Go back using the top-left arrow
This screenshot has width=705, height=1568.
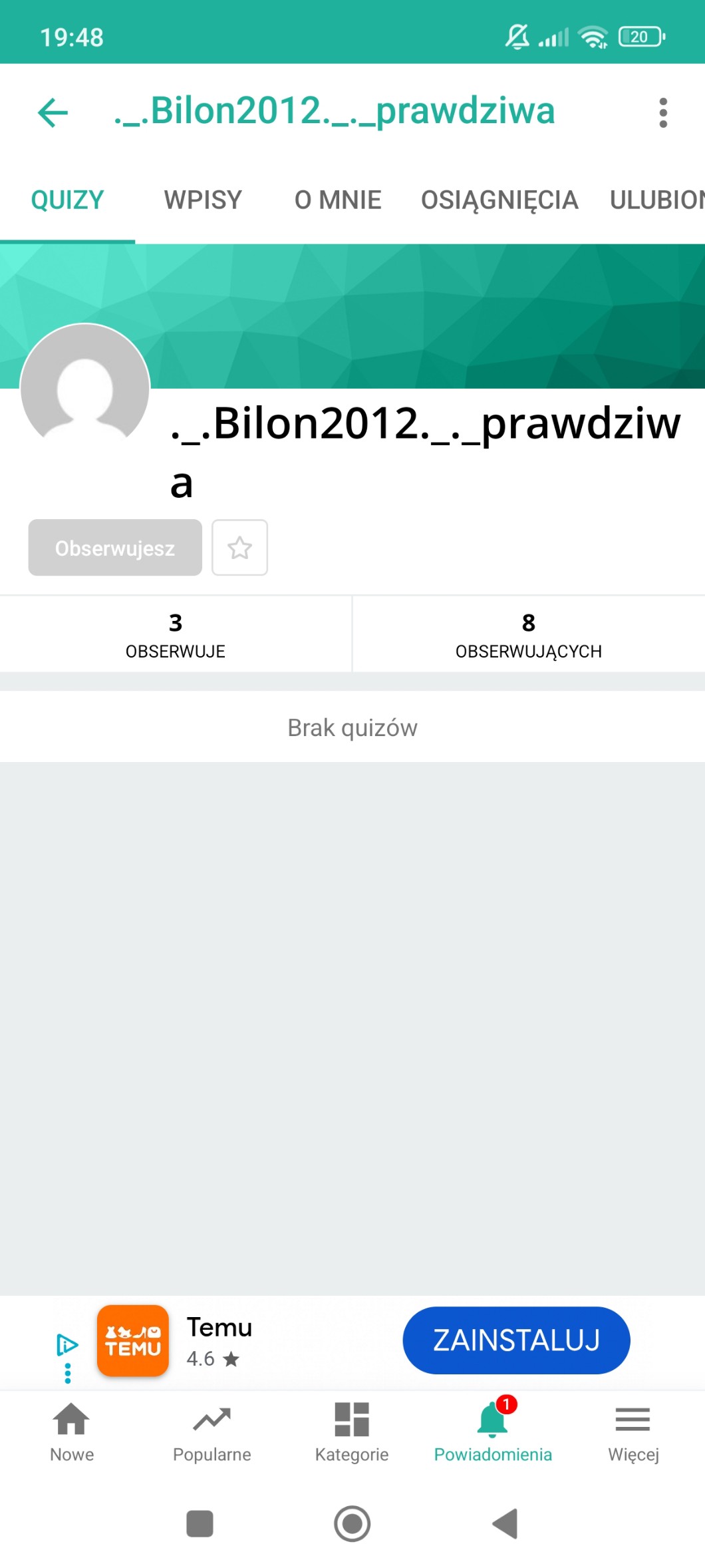[x=53, y=112]
